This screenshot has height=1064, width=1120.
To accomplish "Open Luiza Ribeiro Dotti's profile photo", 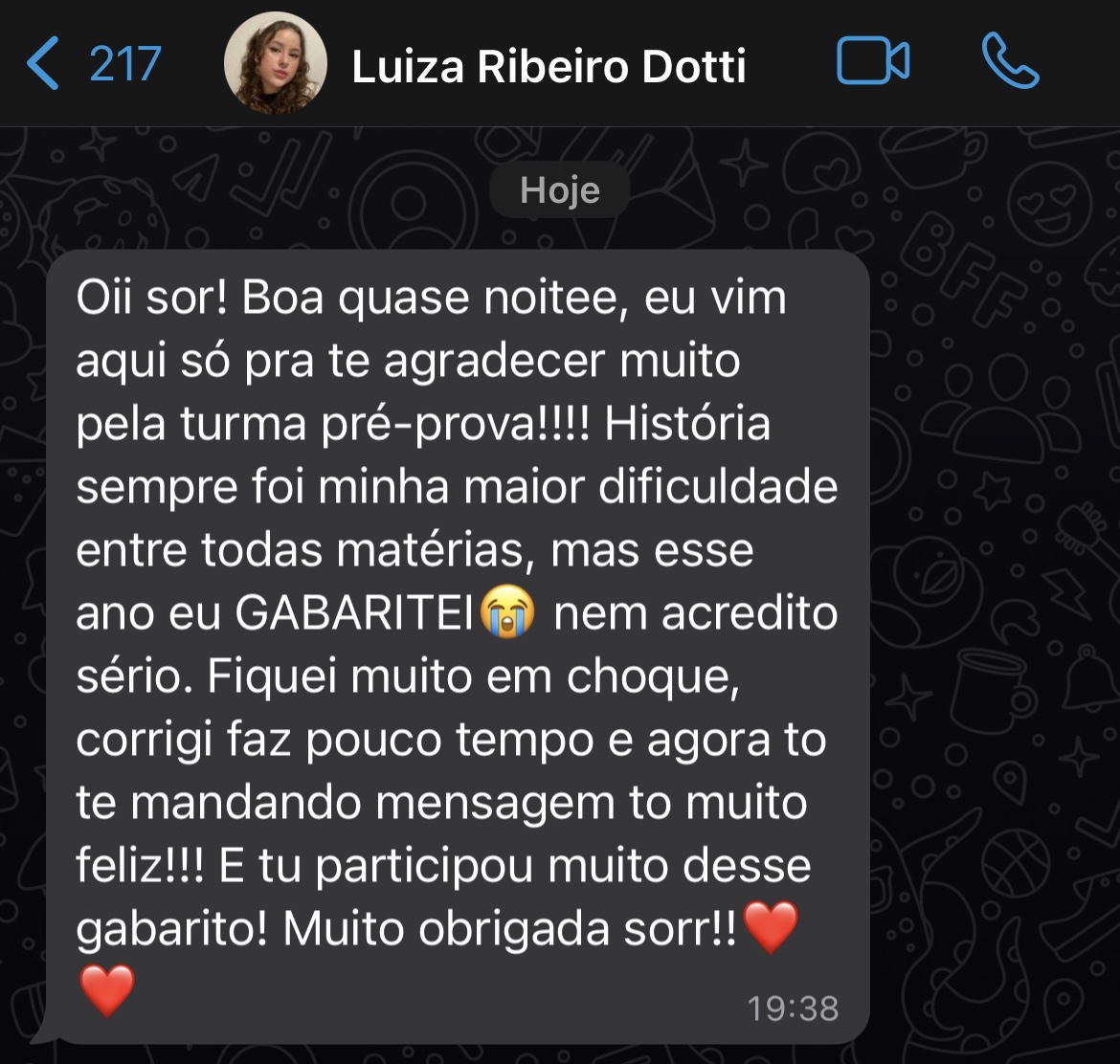I will (x=275, y=64).
